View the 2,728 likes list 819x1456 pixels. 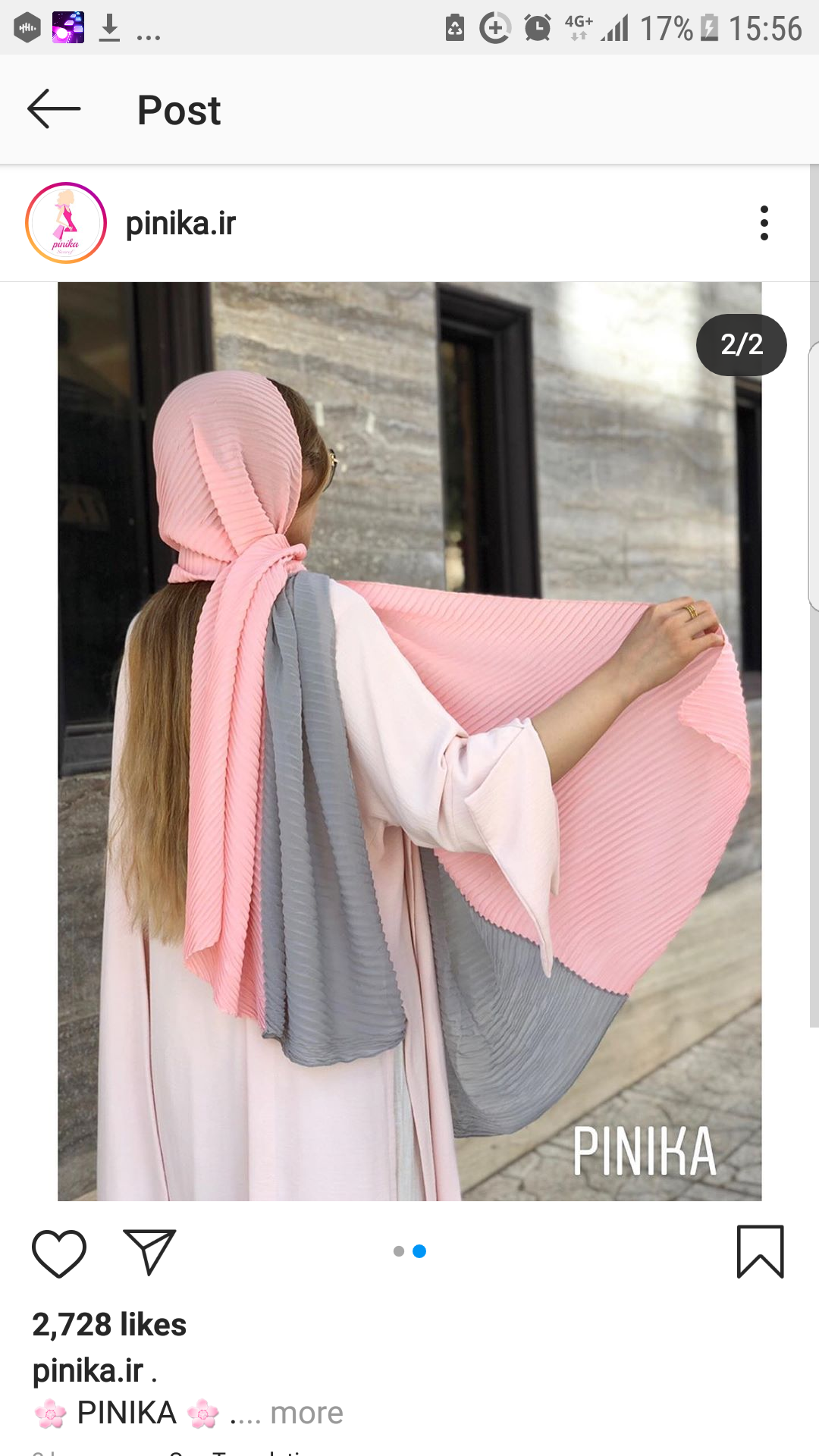[x=109, y=1325]
